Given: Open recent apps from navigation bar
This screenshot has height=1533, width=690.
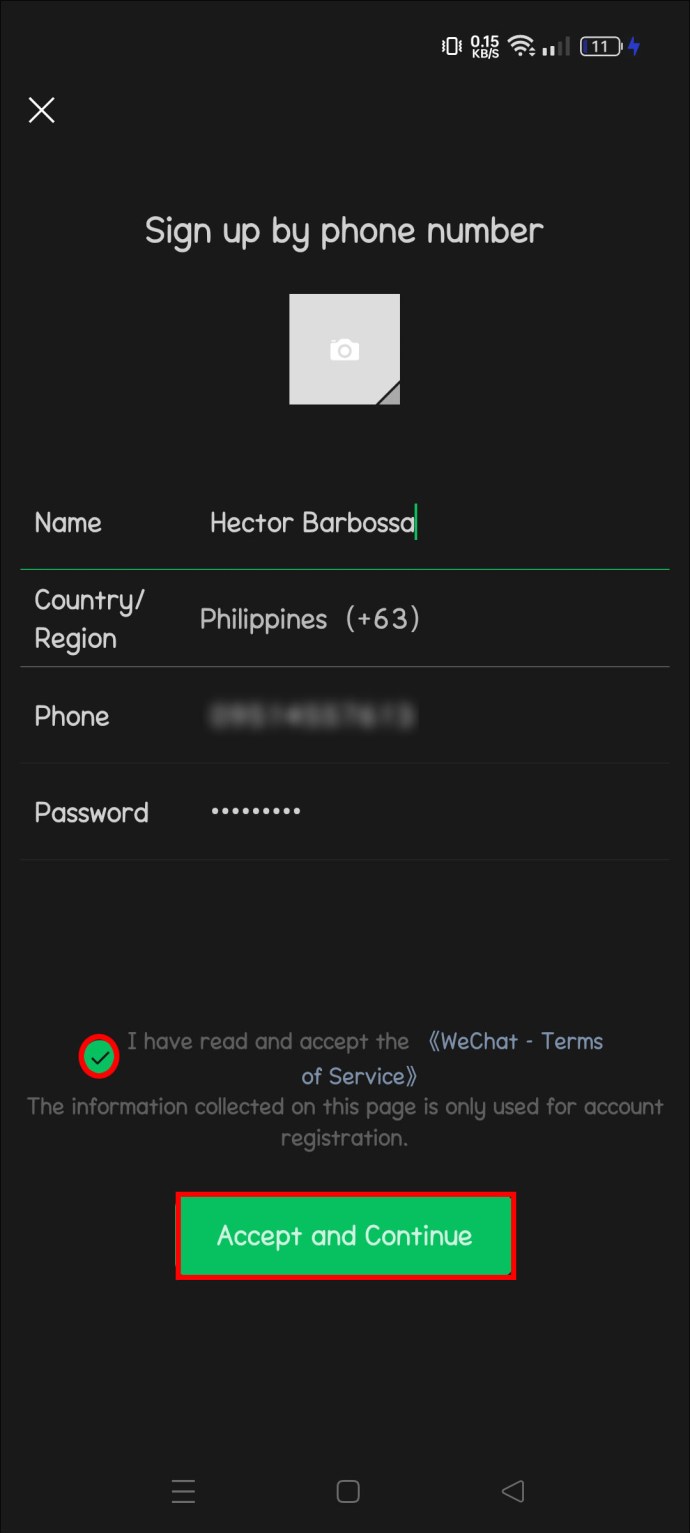Looking at the screenshot, I should 183,1492.
